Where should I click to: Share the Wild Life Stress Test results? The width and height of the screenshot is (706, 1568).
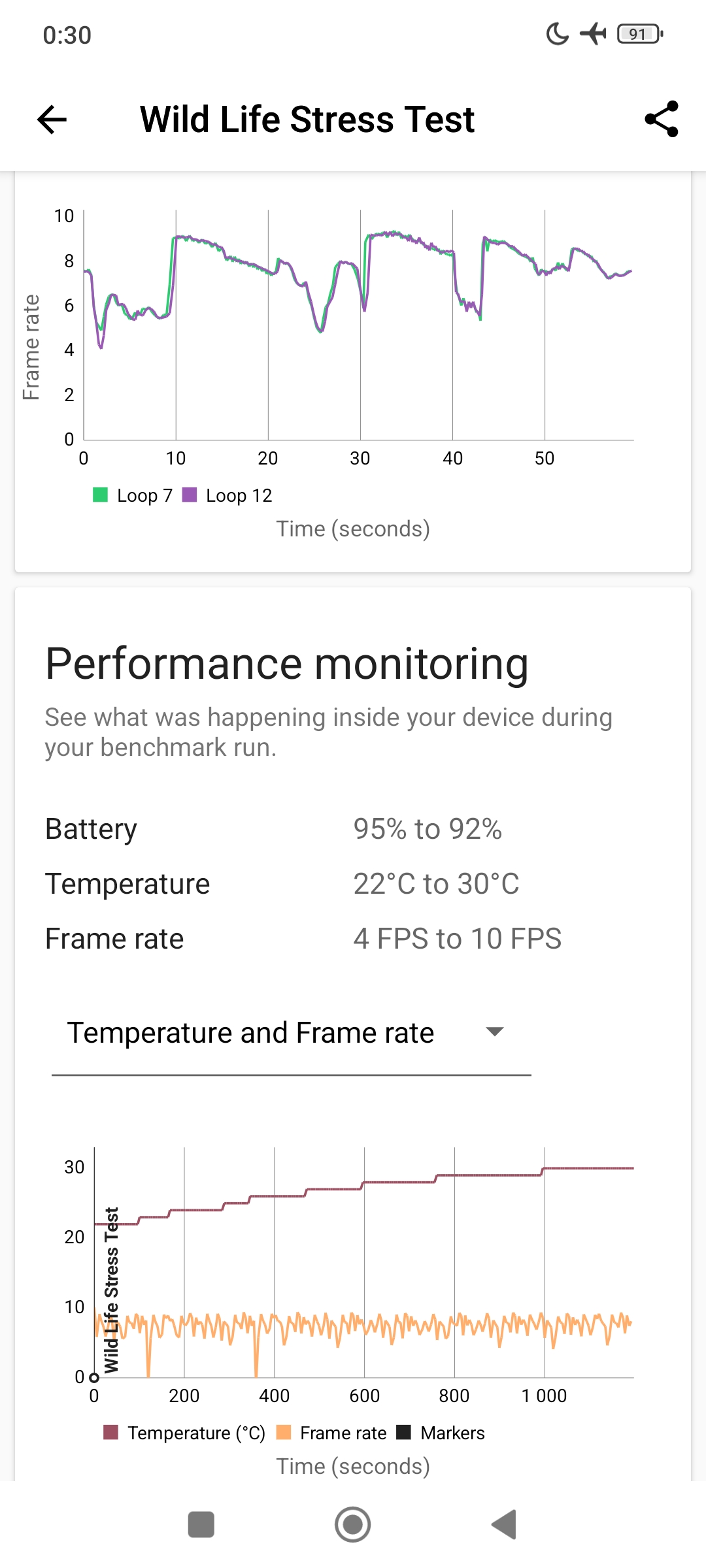click(662, 119)
